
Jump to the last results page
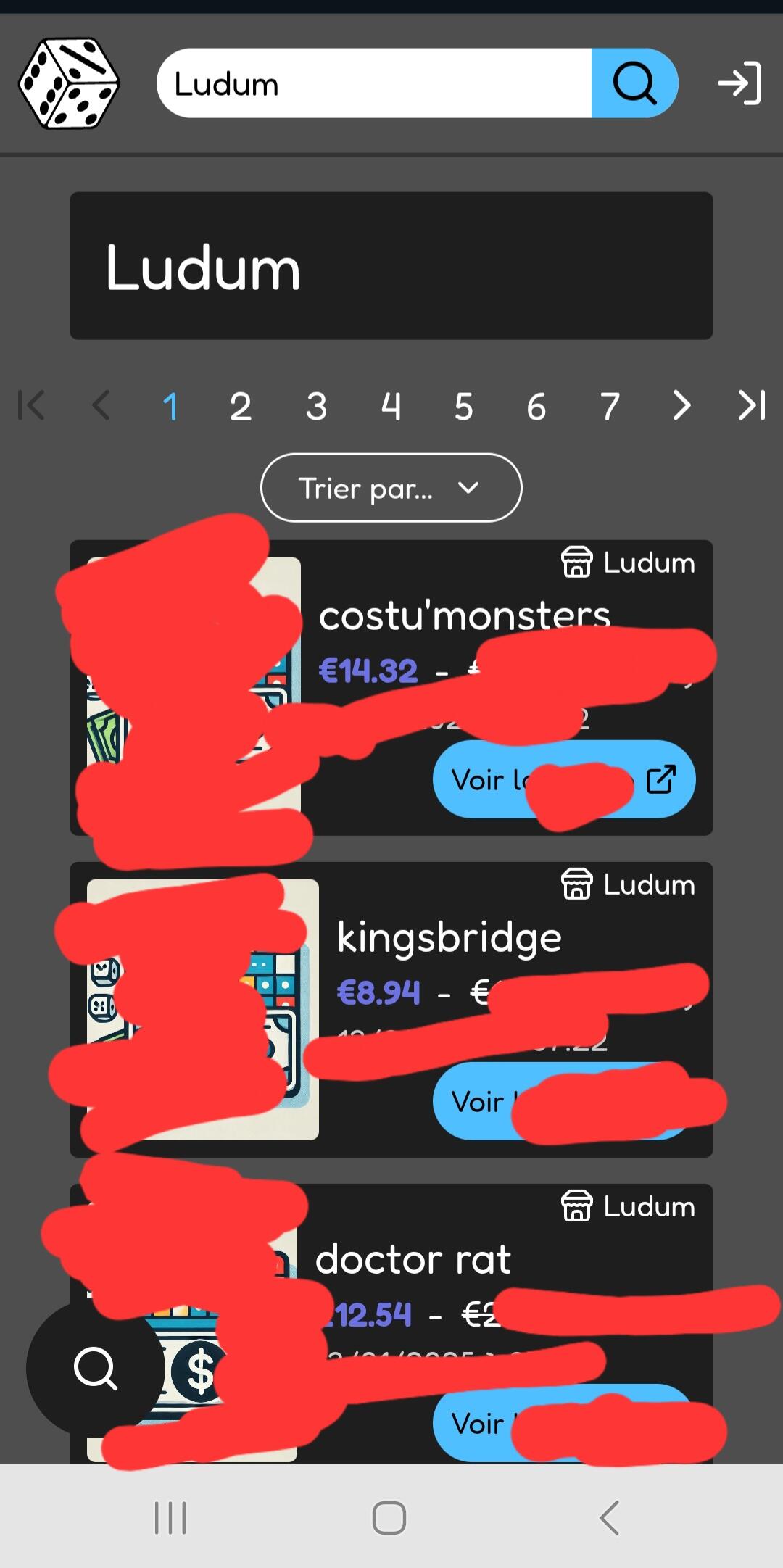coord(752,405)
